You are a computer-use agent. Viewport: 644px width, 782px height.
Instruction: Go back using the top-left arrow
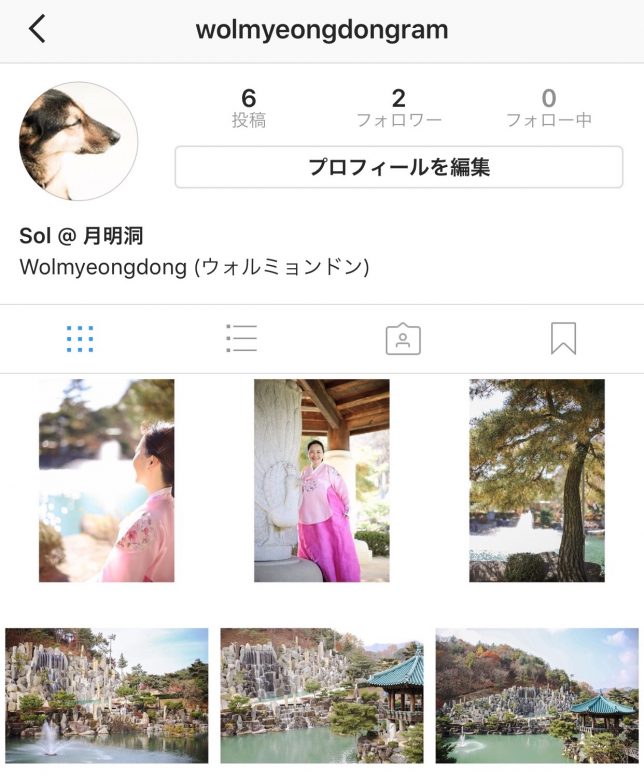point(37,29)
